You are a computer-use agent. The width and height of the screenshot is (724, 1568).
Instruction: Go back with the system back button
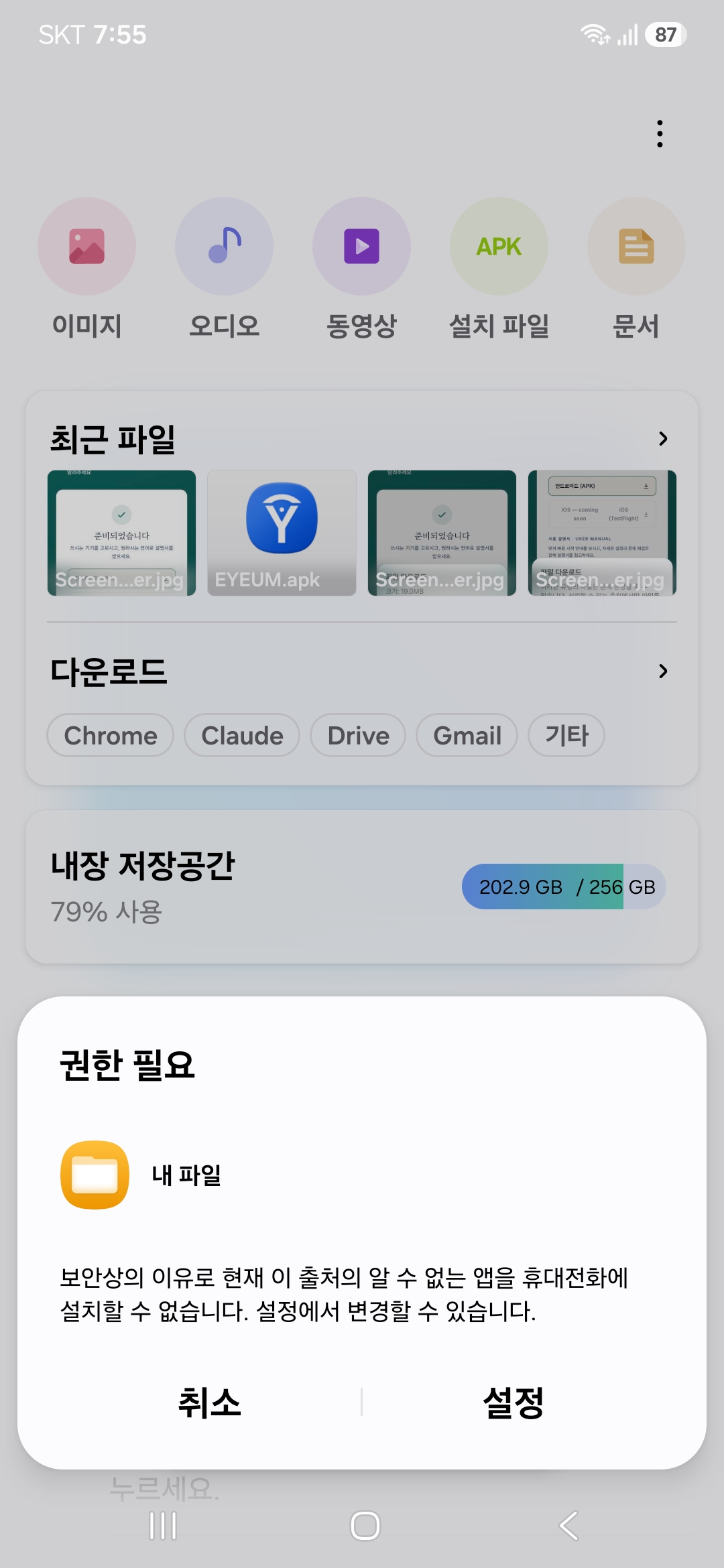click(568, 1526)
